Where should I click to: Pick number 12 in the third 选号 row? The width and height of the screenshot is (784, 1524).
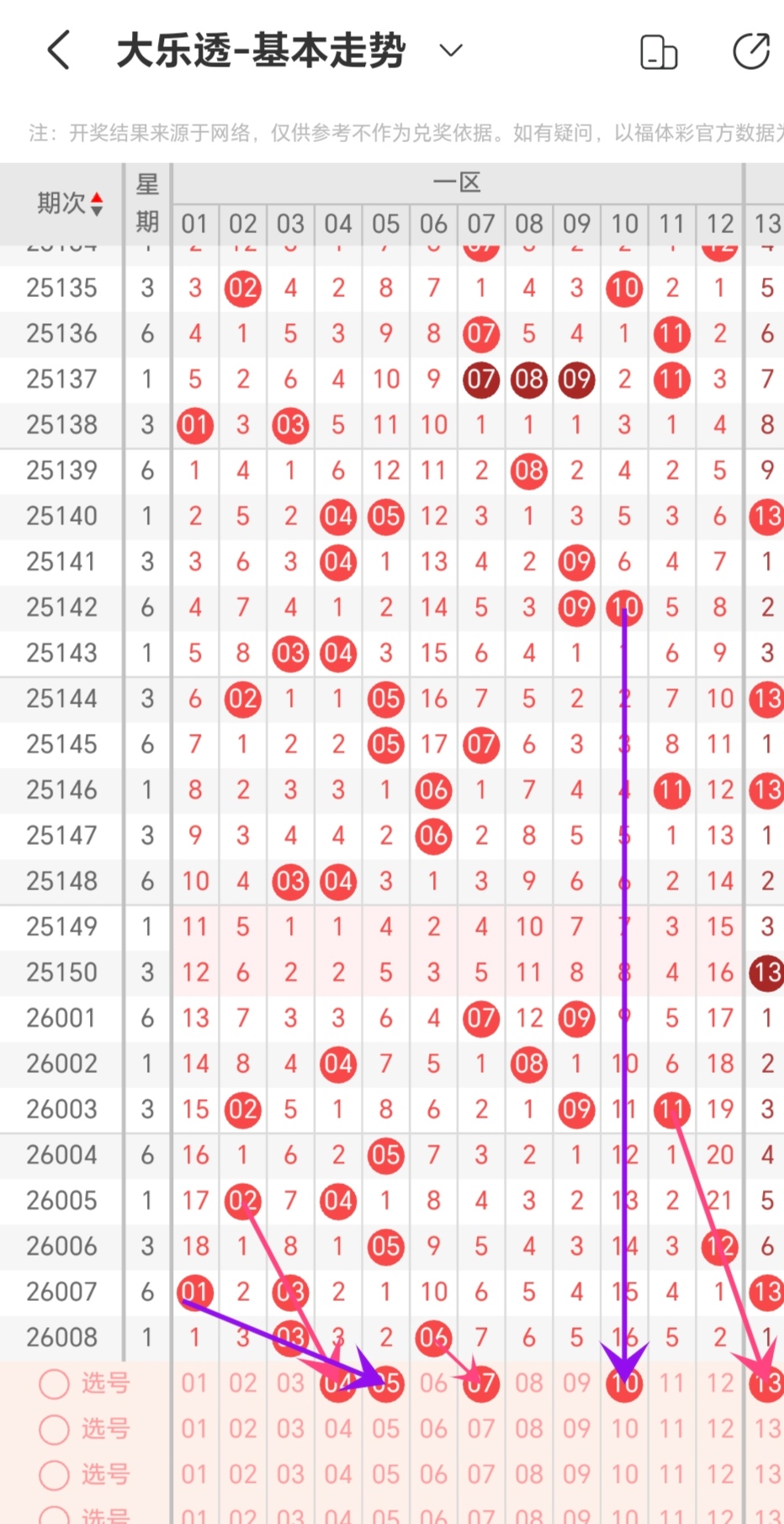(720, 1474)
